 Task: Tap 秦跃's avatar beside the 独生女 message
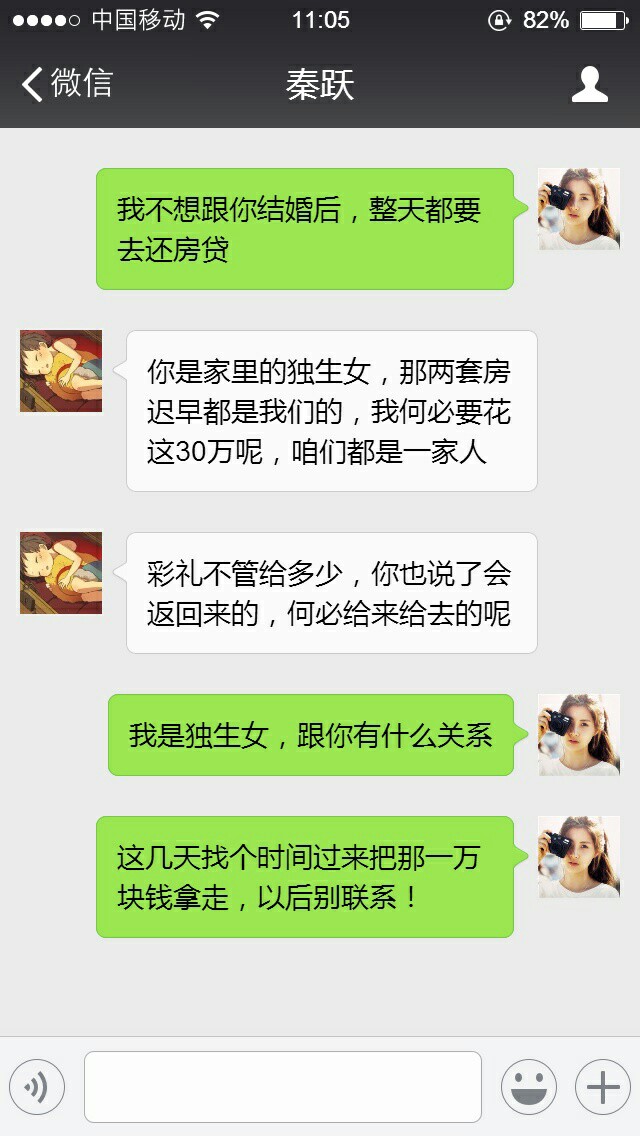pos(61,371)
